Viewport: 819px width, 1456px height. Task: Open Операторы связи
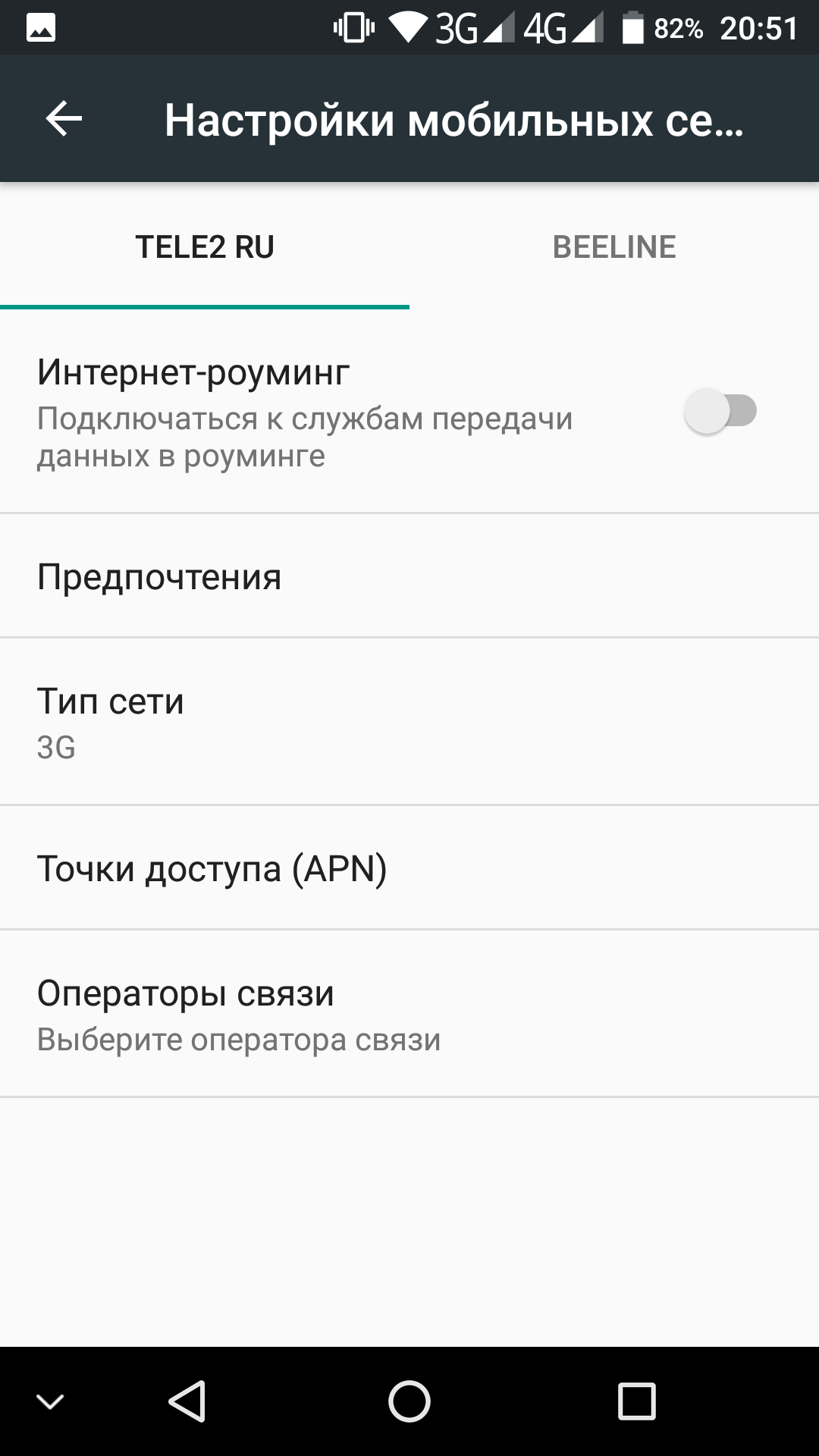point(409,1014)
